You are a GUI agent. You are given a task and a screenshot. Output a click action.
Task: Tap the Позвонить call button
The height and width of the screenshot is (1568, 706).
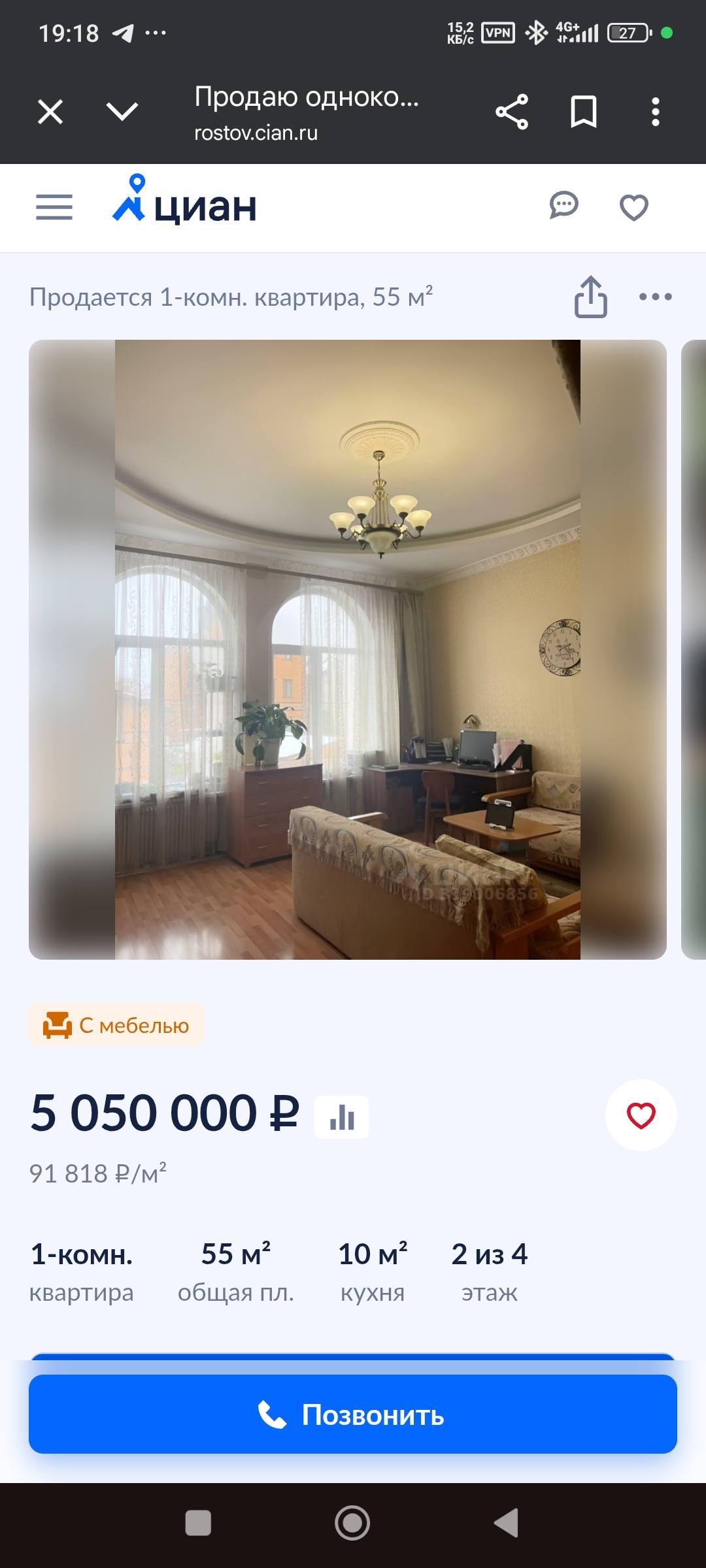(x=353, y=1414)
